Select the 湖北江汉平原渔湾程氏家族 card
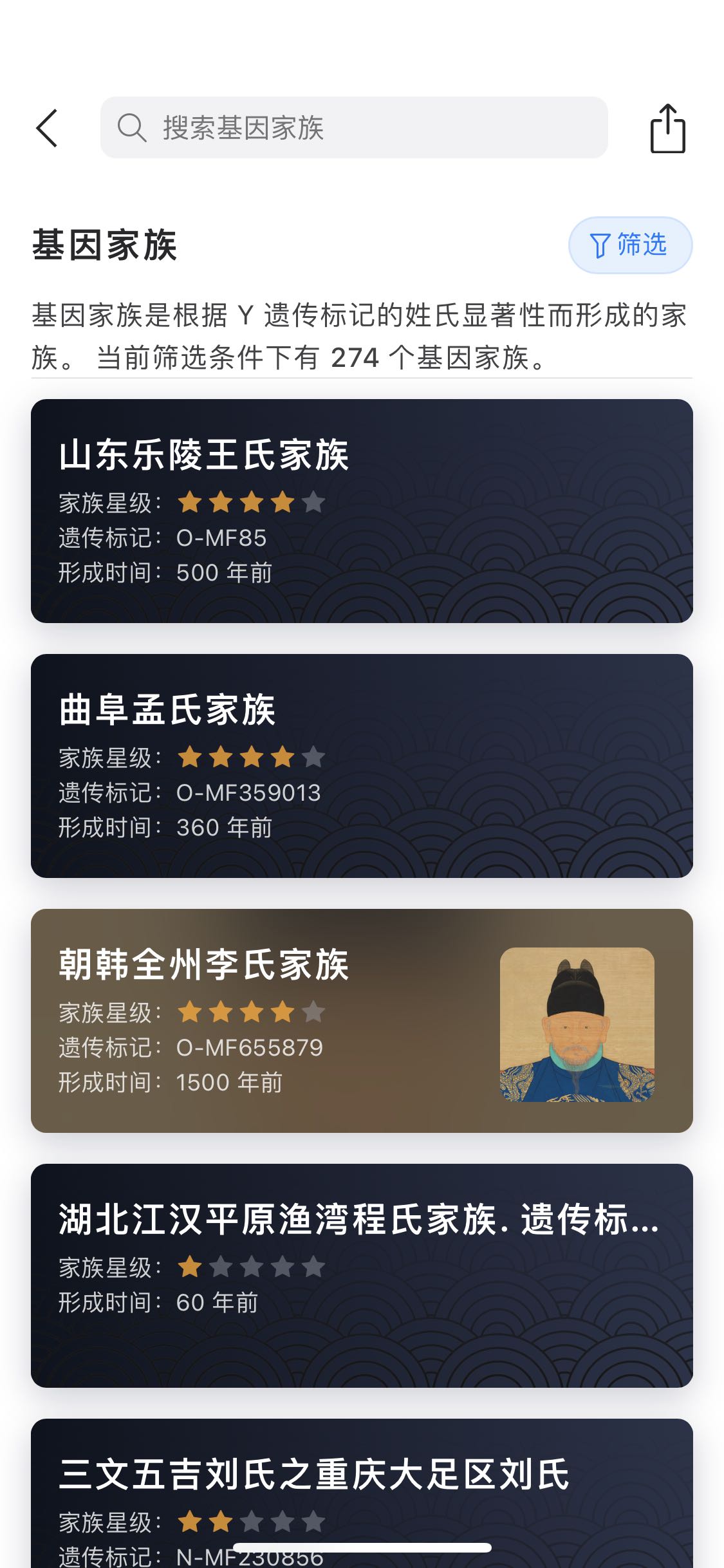 (x=362, y=1275)
